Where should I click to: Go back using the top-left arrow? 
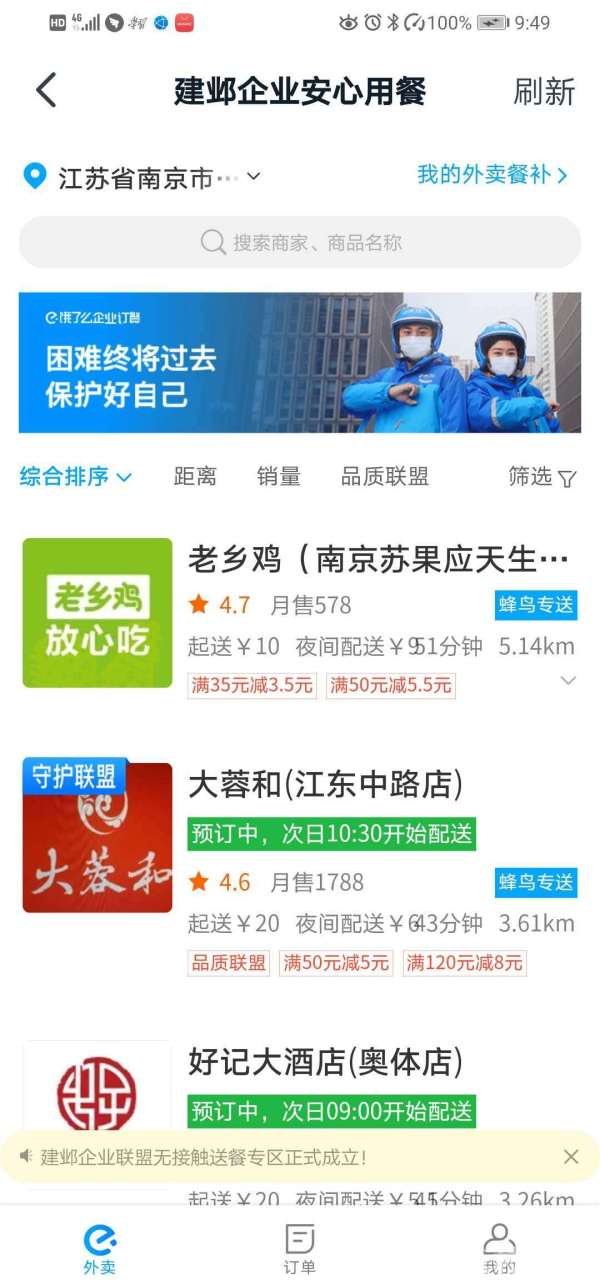46,91
